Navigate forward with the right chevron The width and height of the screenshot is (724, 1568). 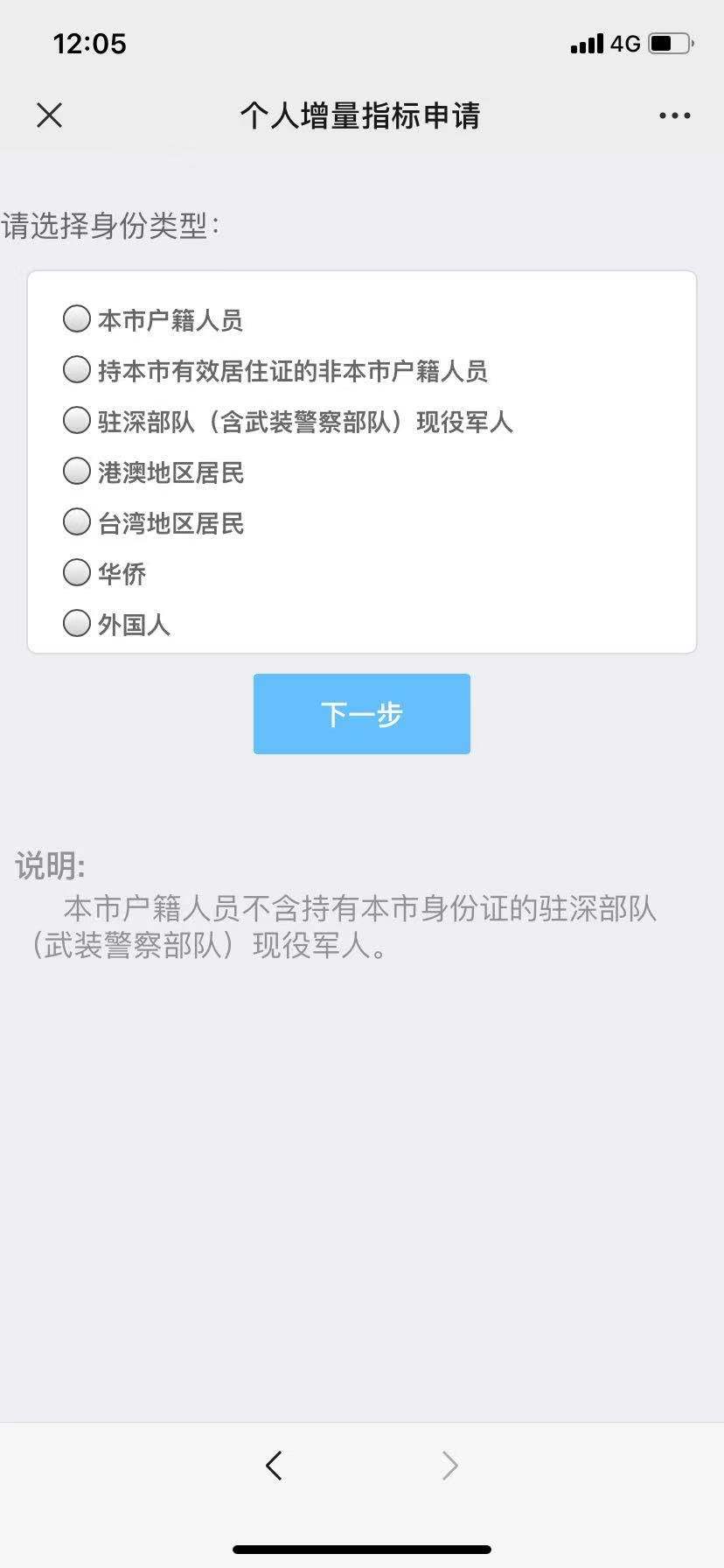pyautogui.click(x=449, y=1466)
